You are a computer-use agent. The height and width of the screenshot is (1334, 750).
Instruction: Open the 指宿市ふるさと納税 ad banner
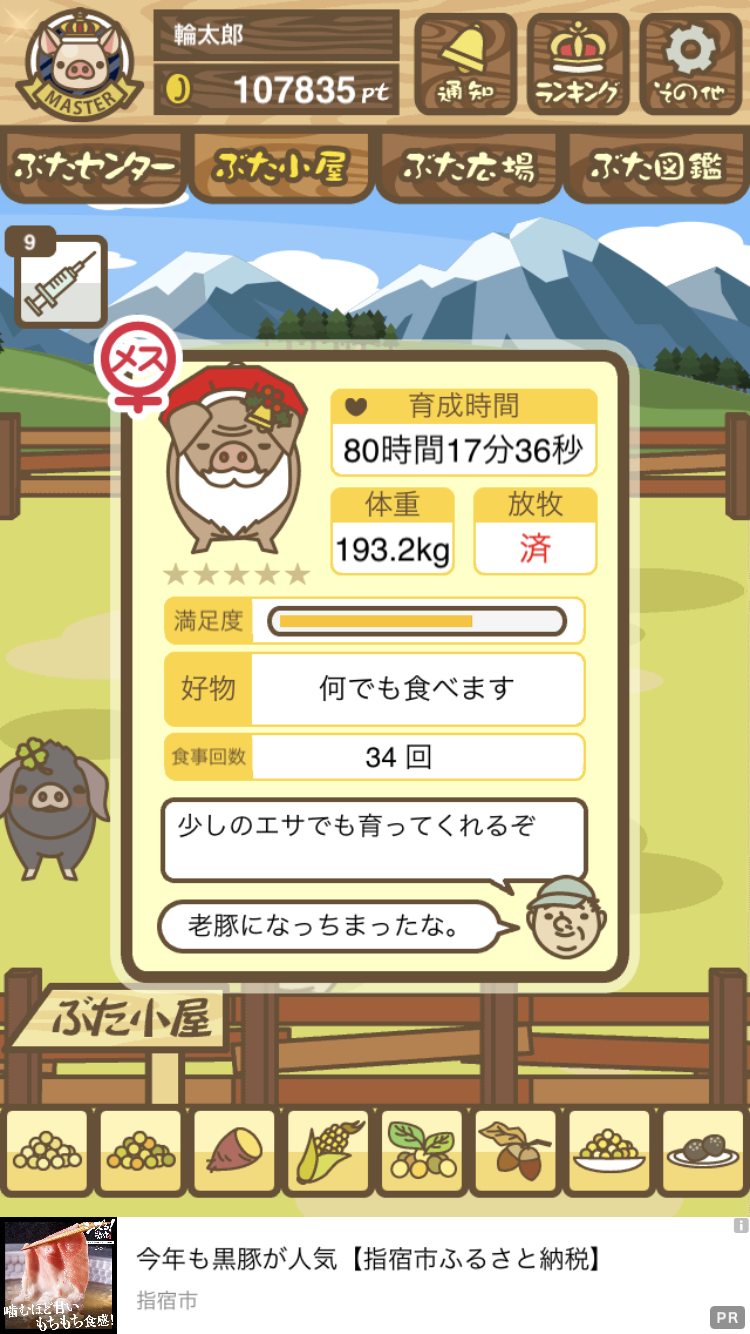point(375,1275)
